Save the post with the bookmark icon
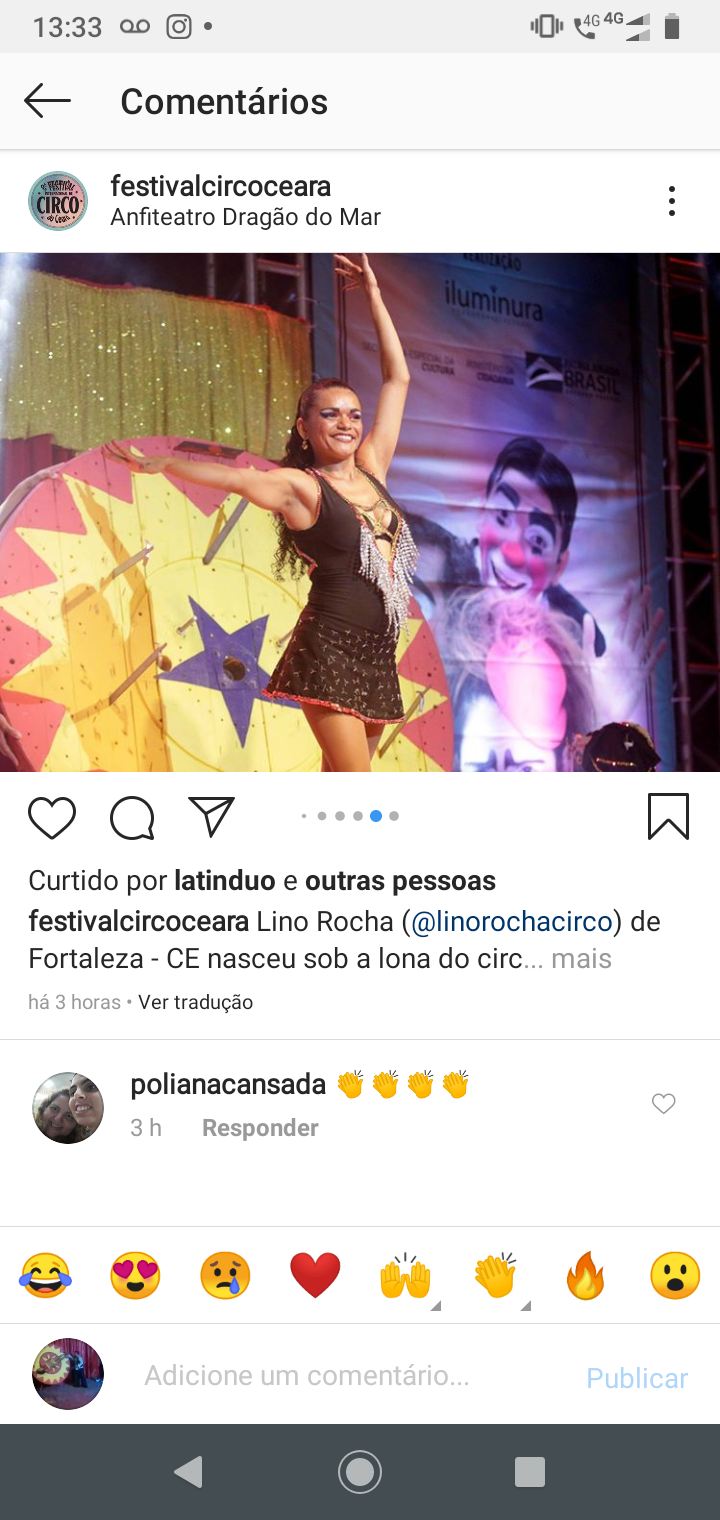Screen dimensions: 720x1520 tap(668, 816)
